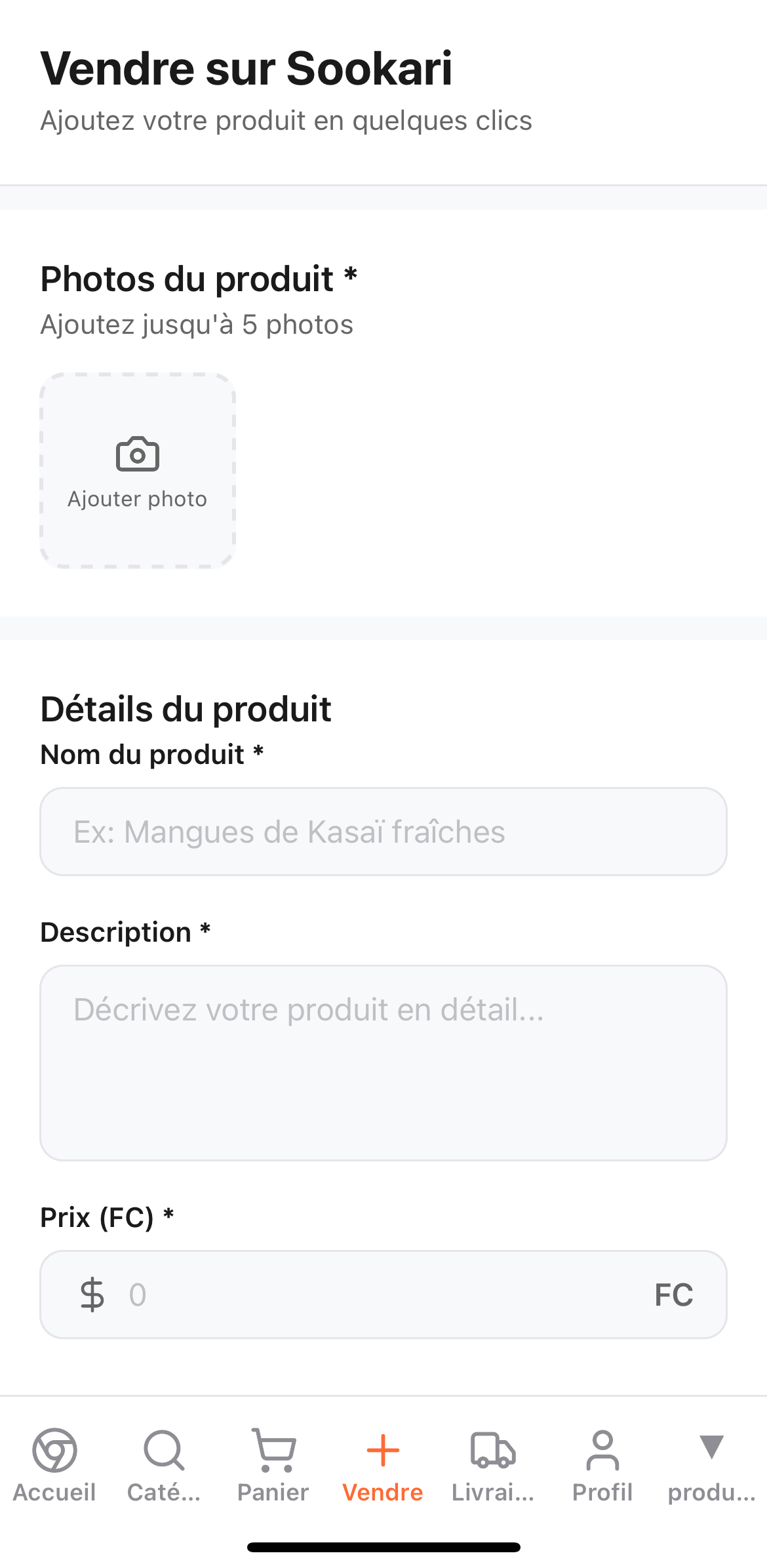Open the last tab labeled produ…
The height and width of the screenshot is (1568, 767).
tap(711, 1465)
